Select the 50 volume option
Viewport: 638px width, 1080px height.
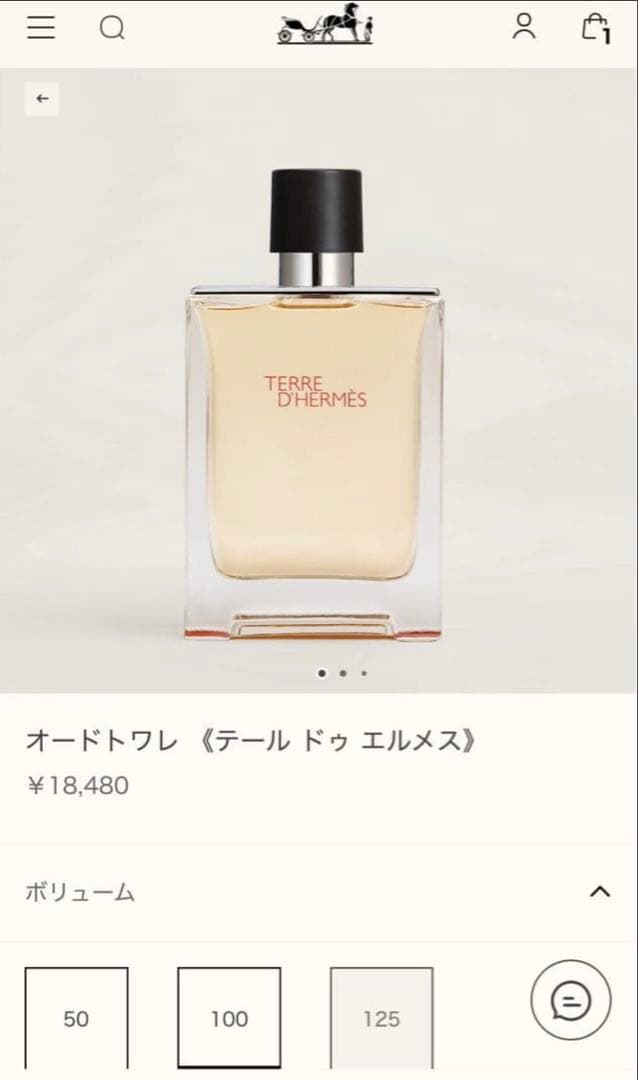click(x=76, y=1018)
